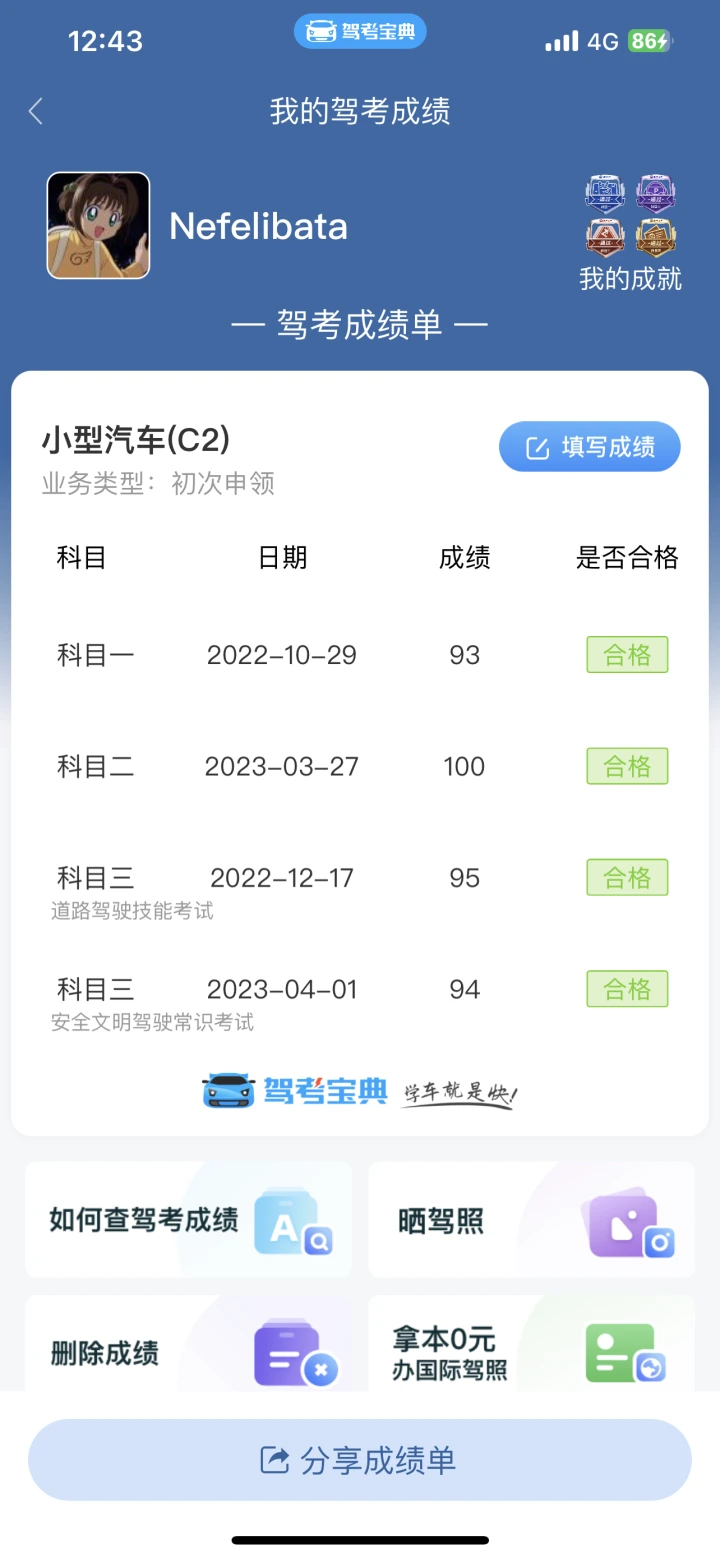Image resolution: width=720 pixels, height=1558 pixels.
Task: Open the 晒驾照 card
Action: point(531,1219)
